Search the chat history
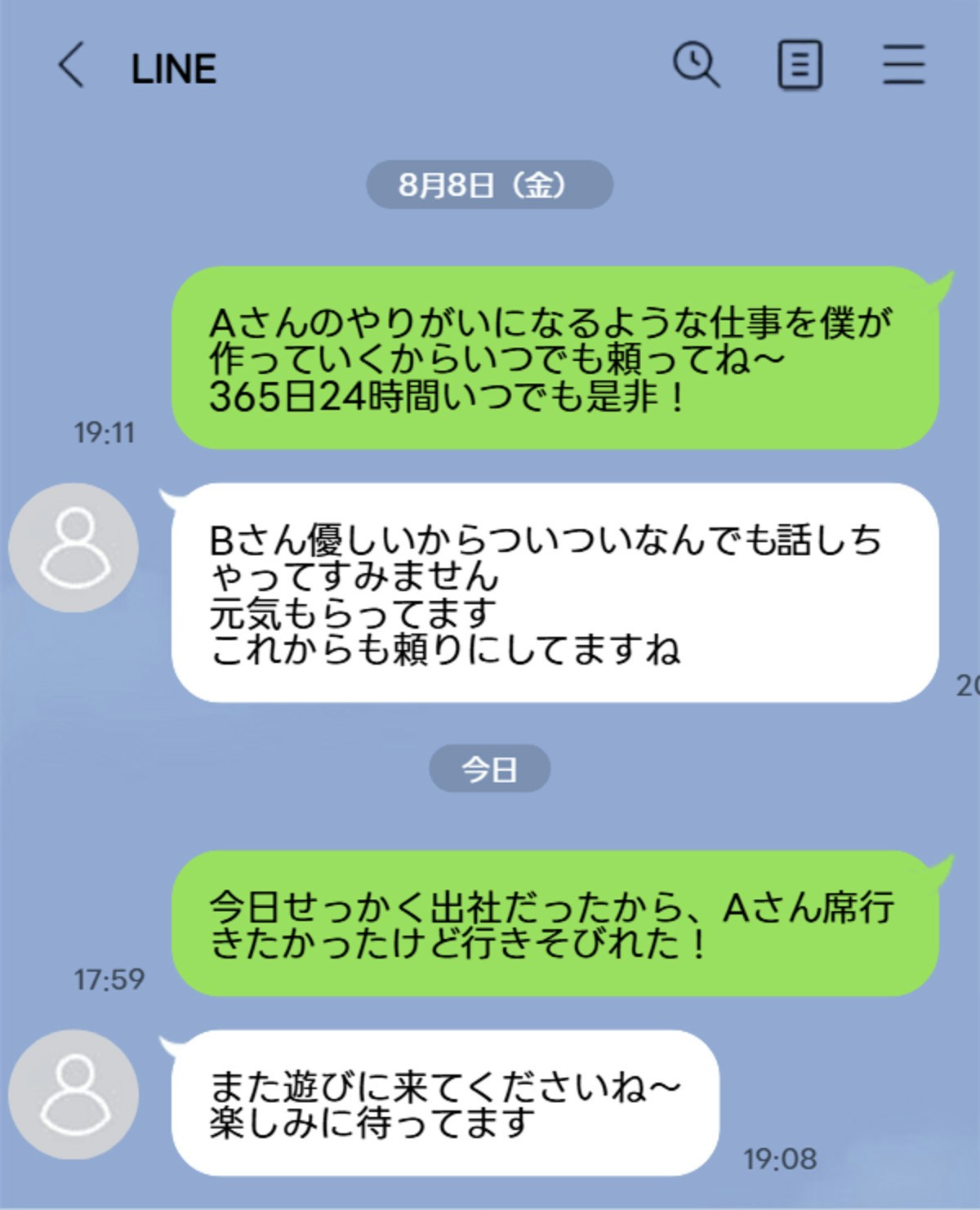Viewport: 980px width, 1210px height. [696, 65]
